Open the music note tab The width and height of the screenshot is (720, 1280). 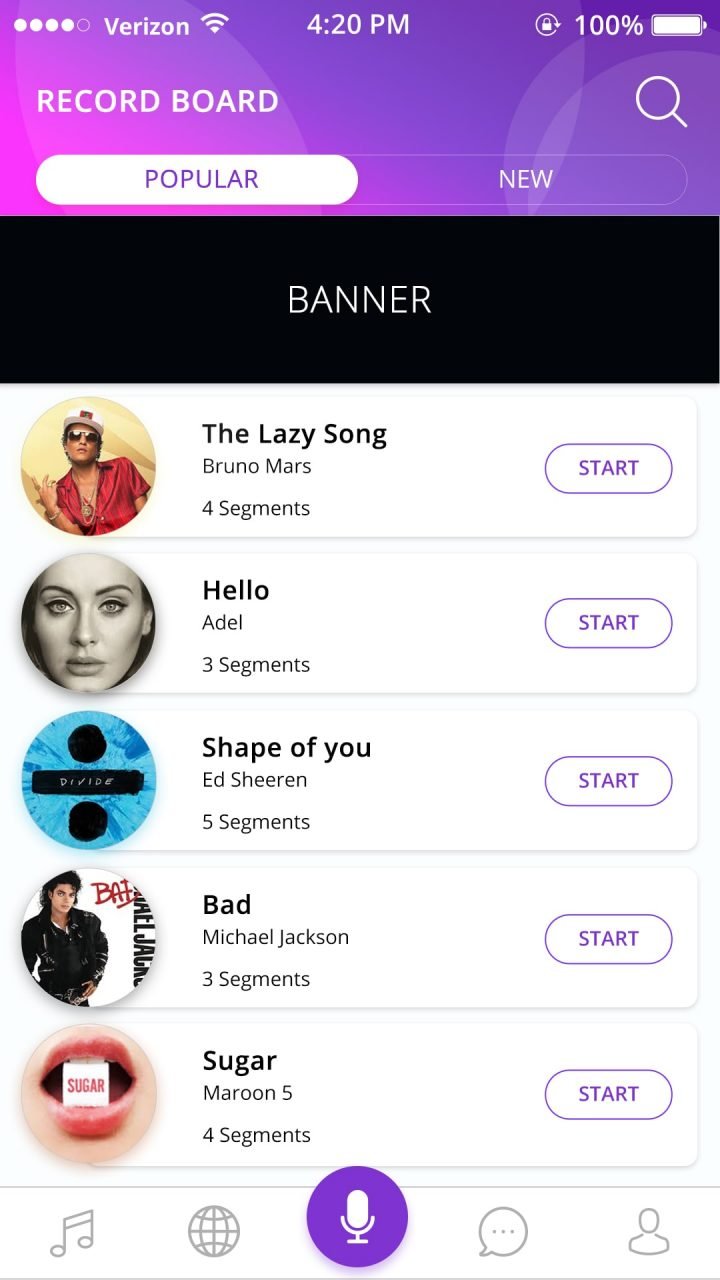pos(72,1232)
